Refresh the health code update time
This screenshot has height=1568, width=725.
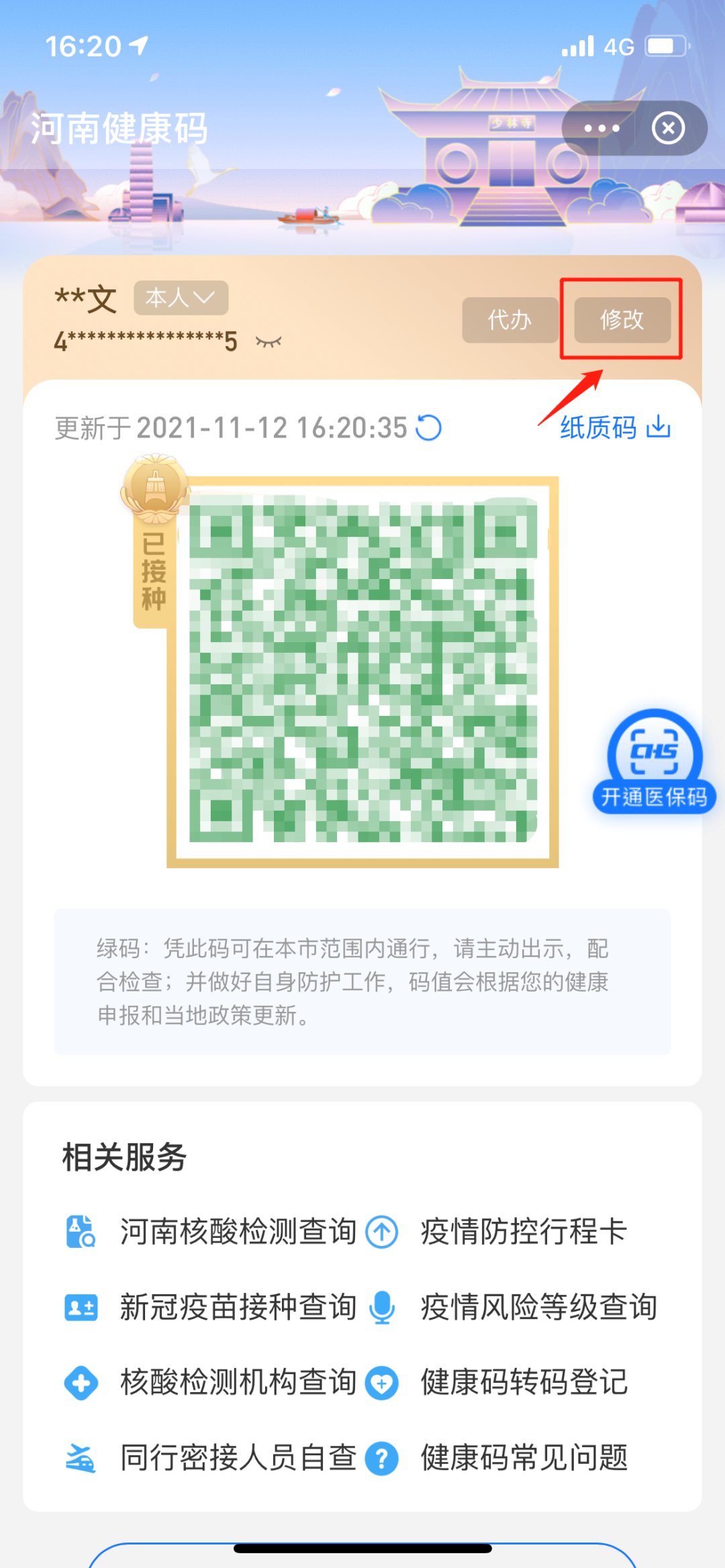pyautogui.click(x=429, y=427)
